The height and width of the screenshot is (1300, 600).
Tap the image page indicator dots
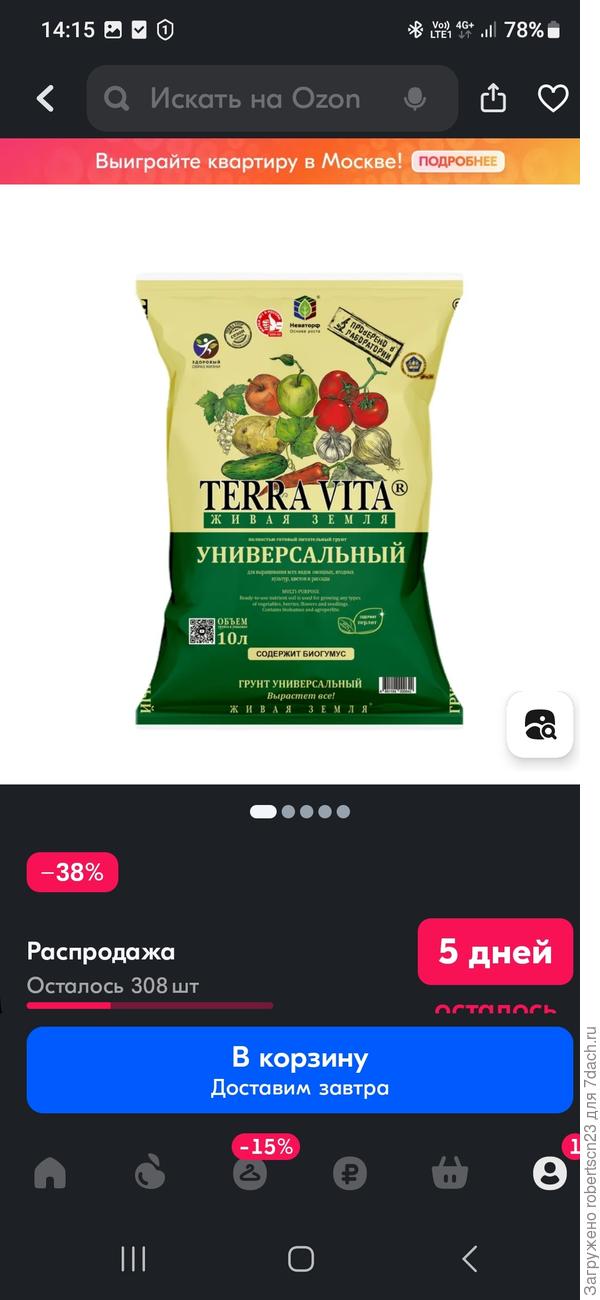click(x=300, y=812)
